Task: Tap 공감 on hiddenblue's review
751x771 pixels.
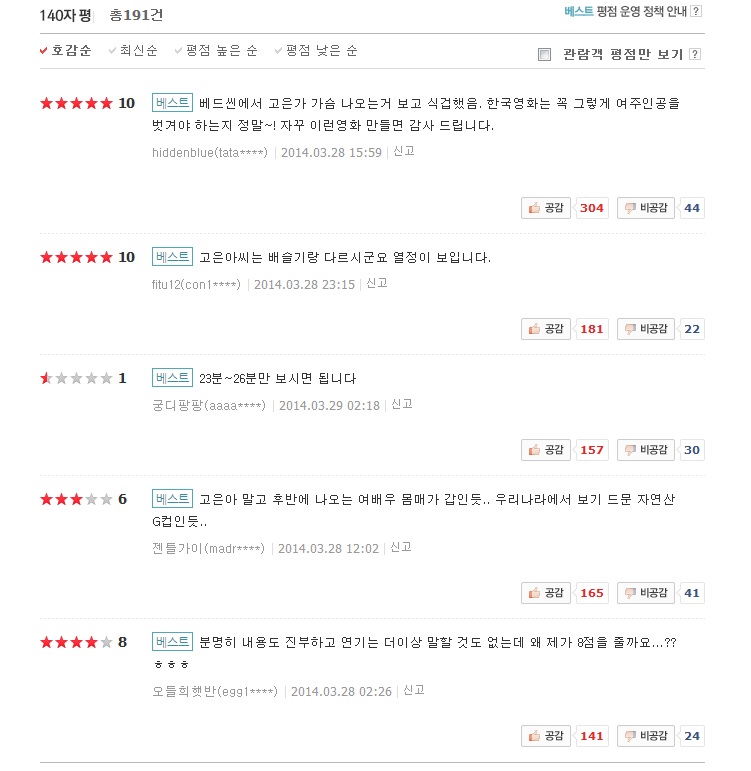Action: (546, 208)
